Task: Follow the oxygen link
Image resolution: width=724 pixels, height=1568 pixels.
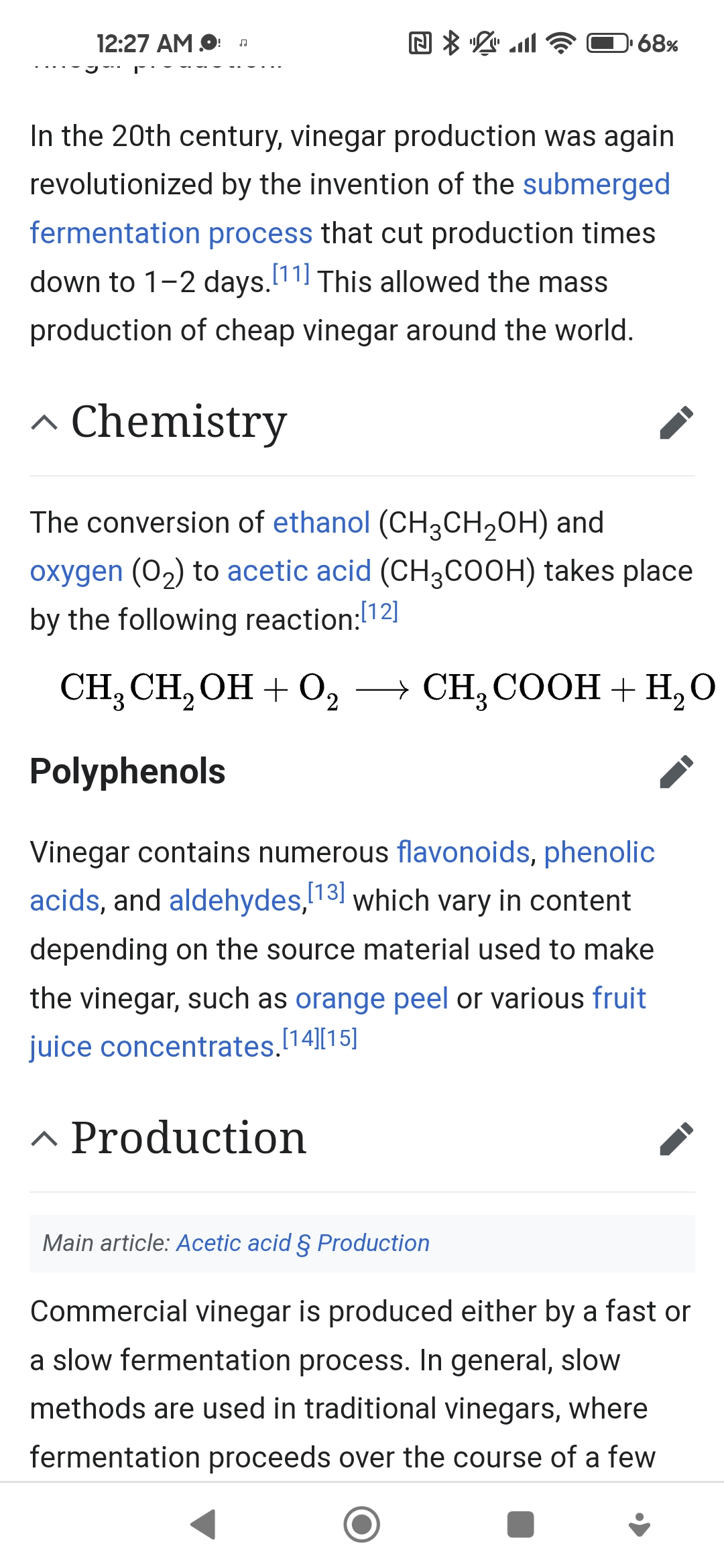Action: 76,572
